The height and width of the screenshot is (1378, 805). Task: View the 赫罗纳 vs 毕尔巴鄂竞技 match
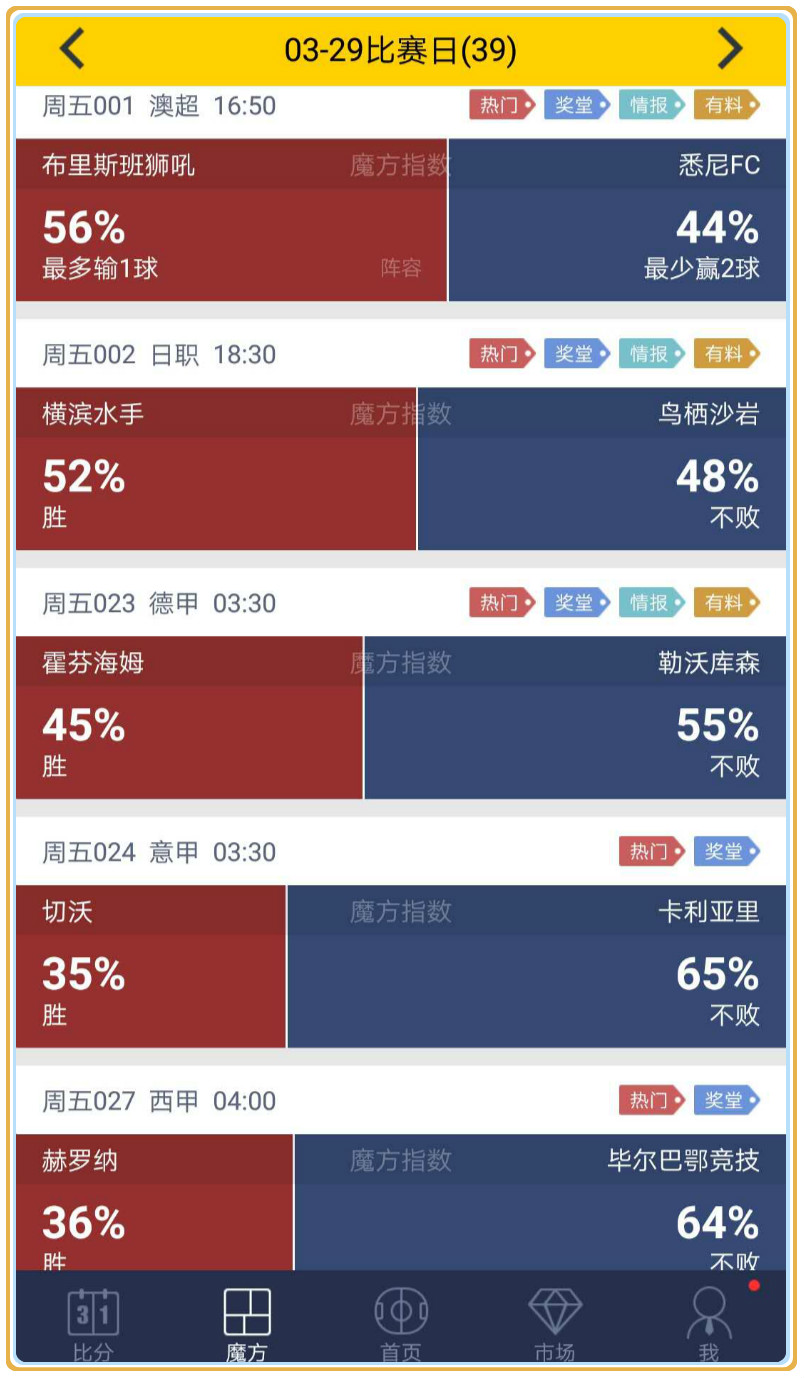tap(400, 1205)
